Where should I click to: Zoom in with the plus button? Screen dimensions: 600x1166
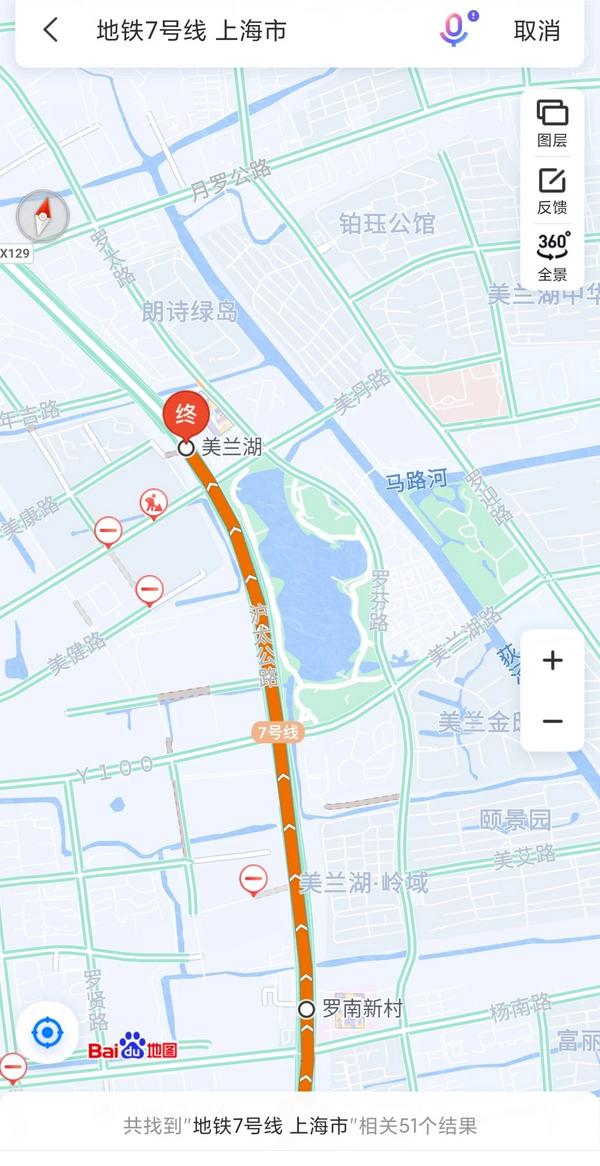click(552, 660)
